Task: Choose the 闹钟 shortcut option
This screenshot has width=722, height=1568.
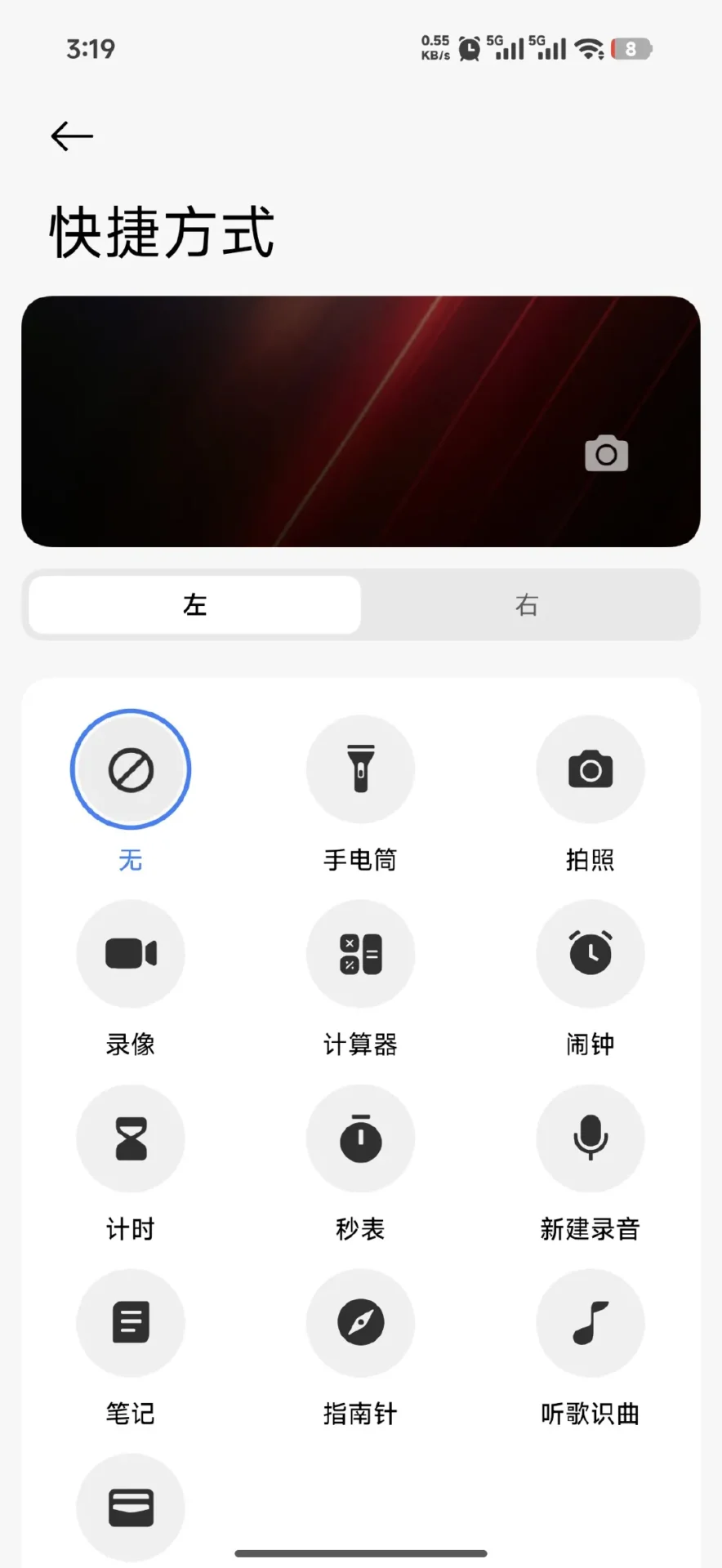Action: (590, 954)
